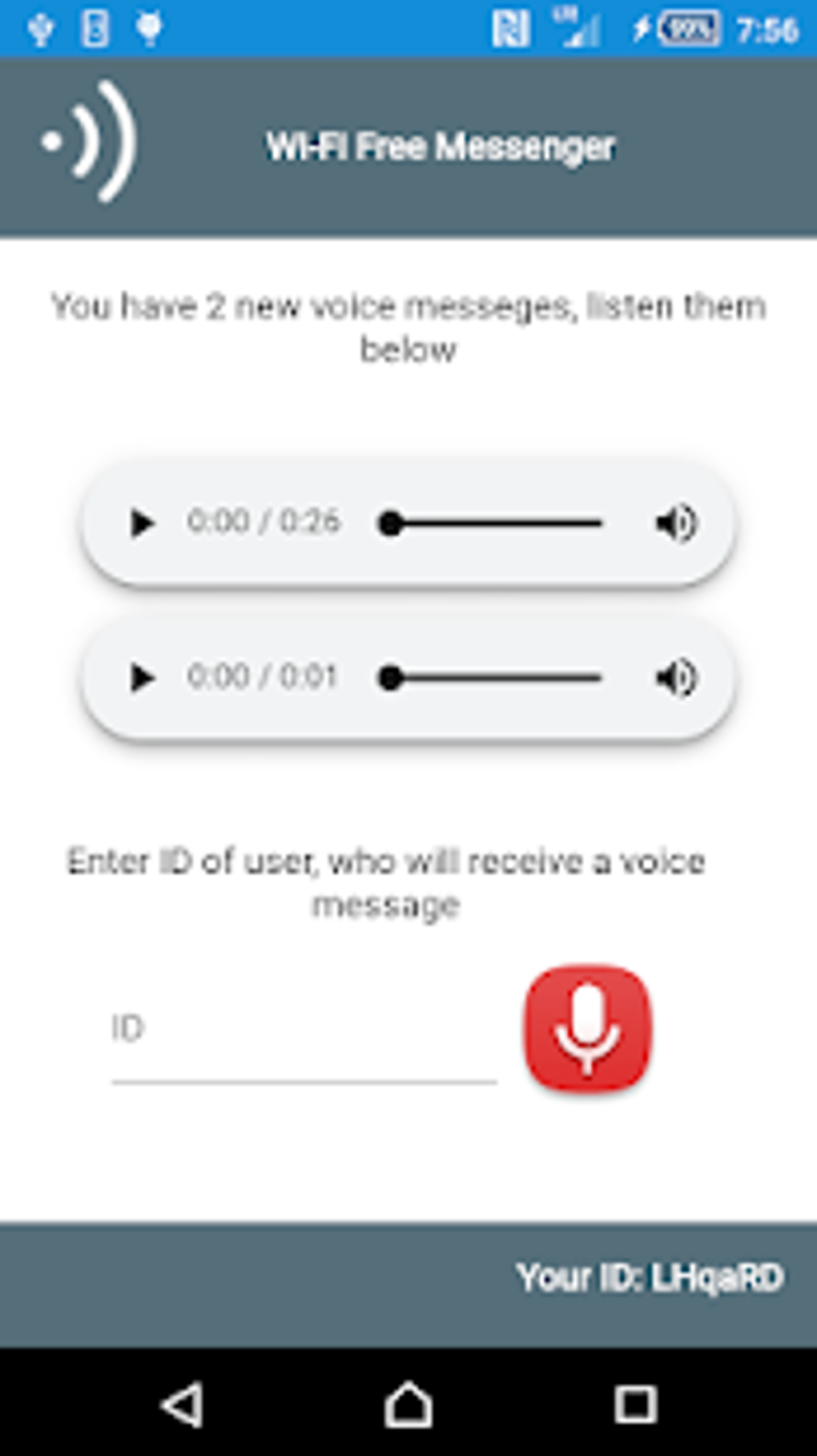Focus the ID input field

click(303, 1030)
